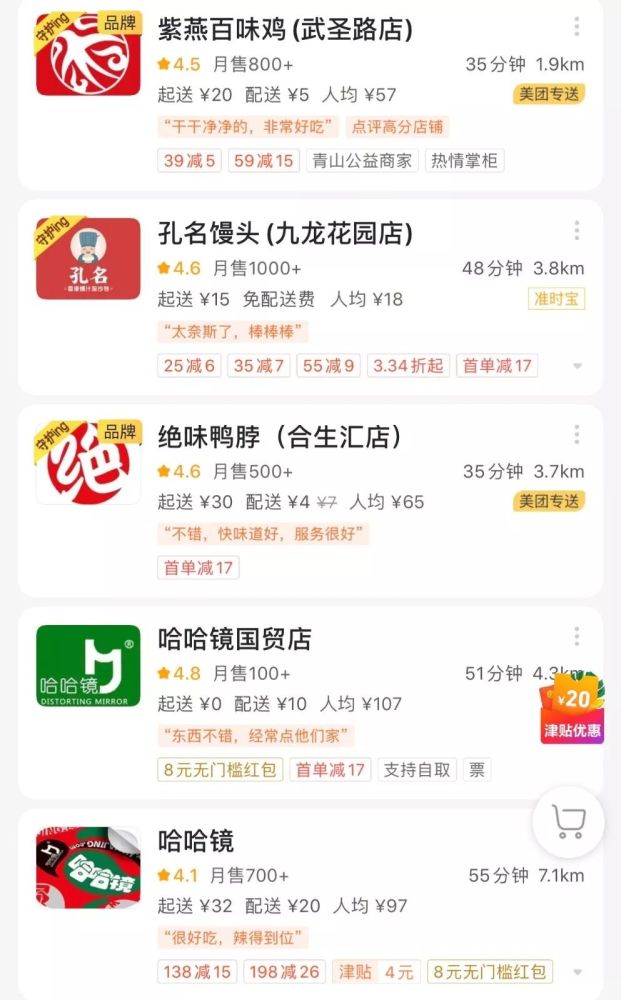
Task: Open 哈哈镜国贸店 restaurant card
Action: (235, 639)
